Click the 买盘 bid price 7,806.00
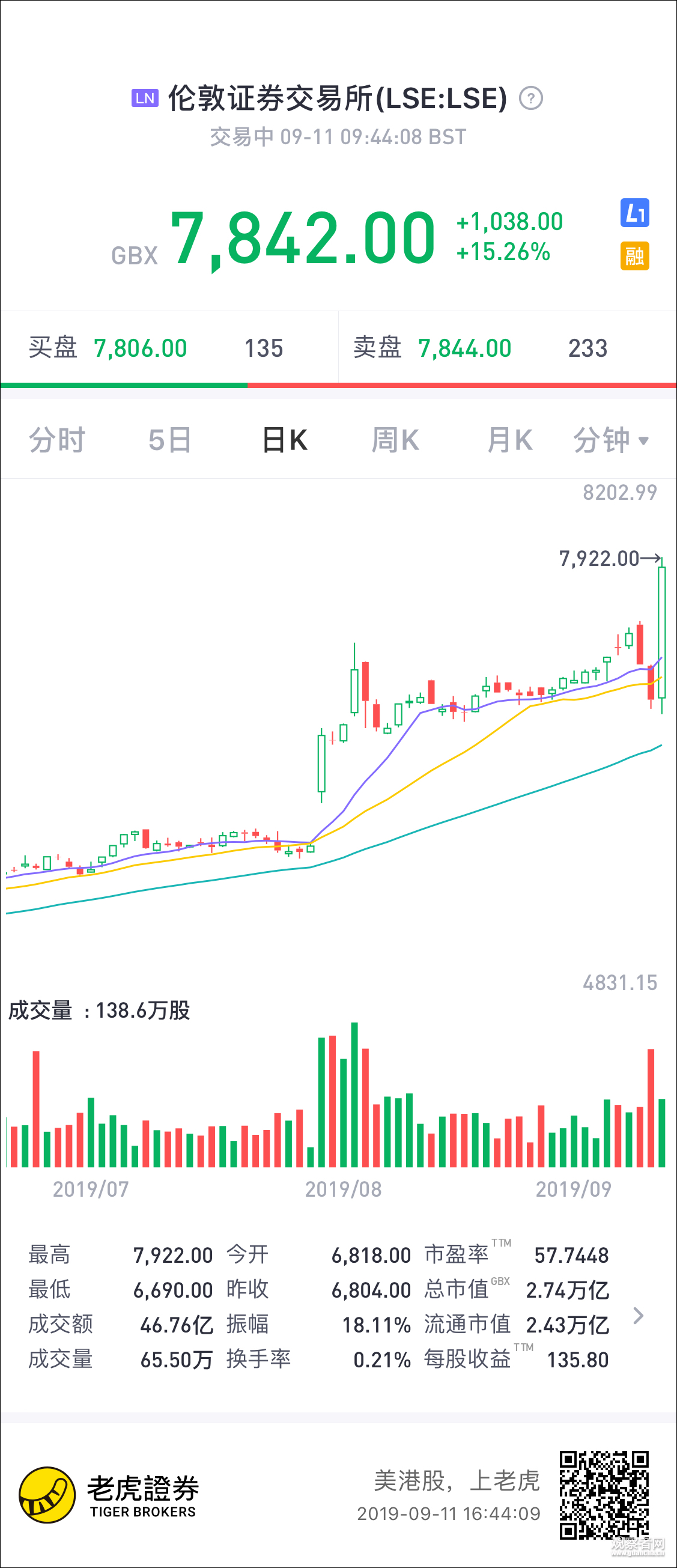The width and height of the screenshot is (677, 1568). pyautogui.click(x=141, y=348)
